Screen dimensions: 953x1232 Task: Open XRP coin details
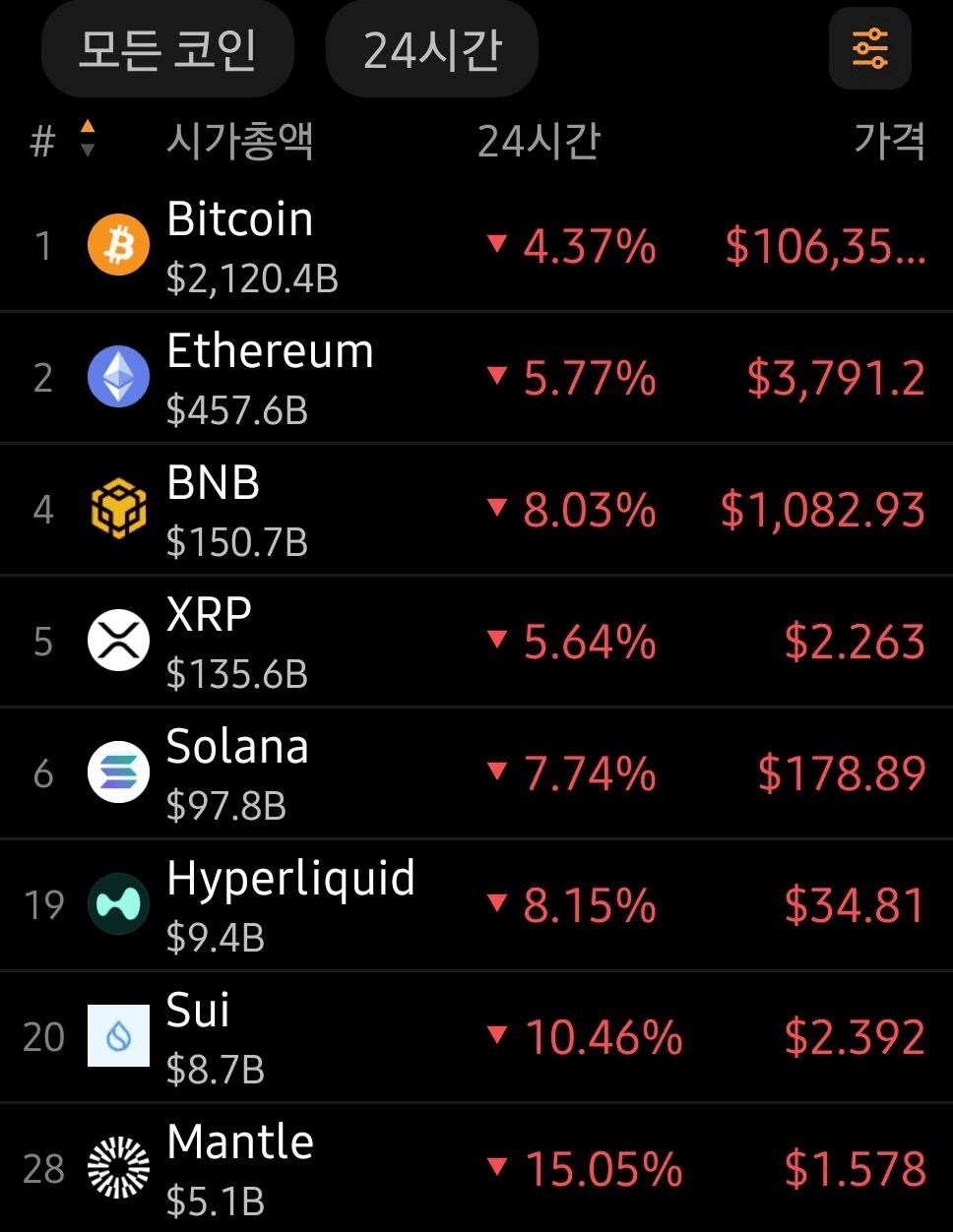click(x=476, y=642)
